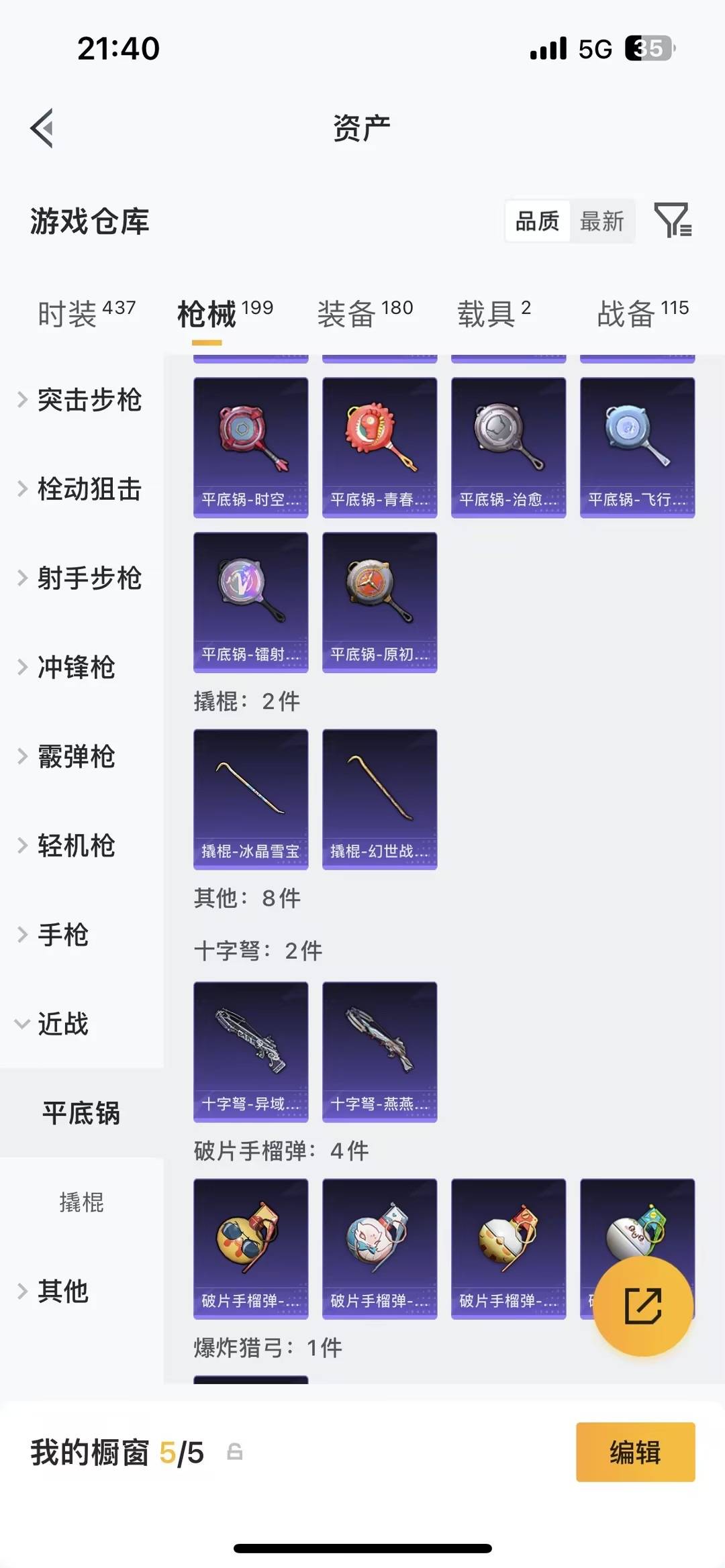725x1568 pixels.
Task: Switch sorting to 品质
Action: point(536,220)
